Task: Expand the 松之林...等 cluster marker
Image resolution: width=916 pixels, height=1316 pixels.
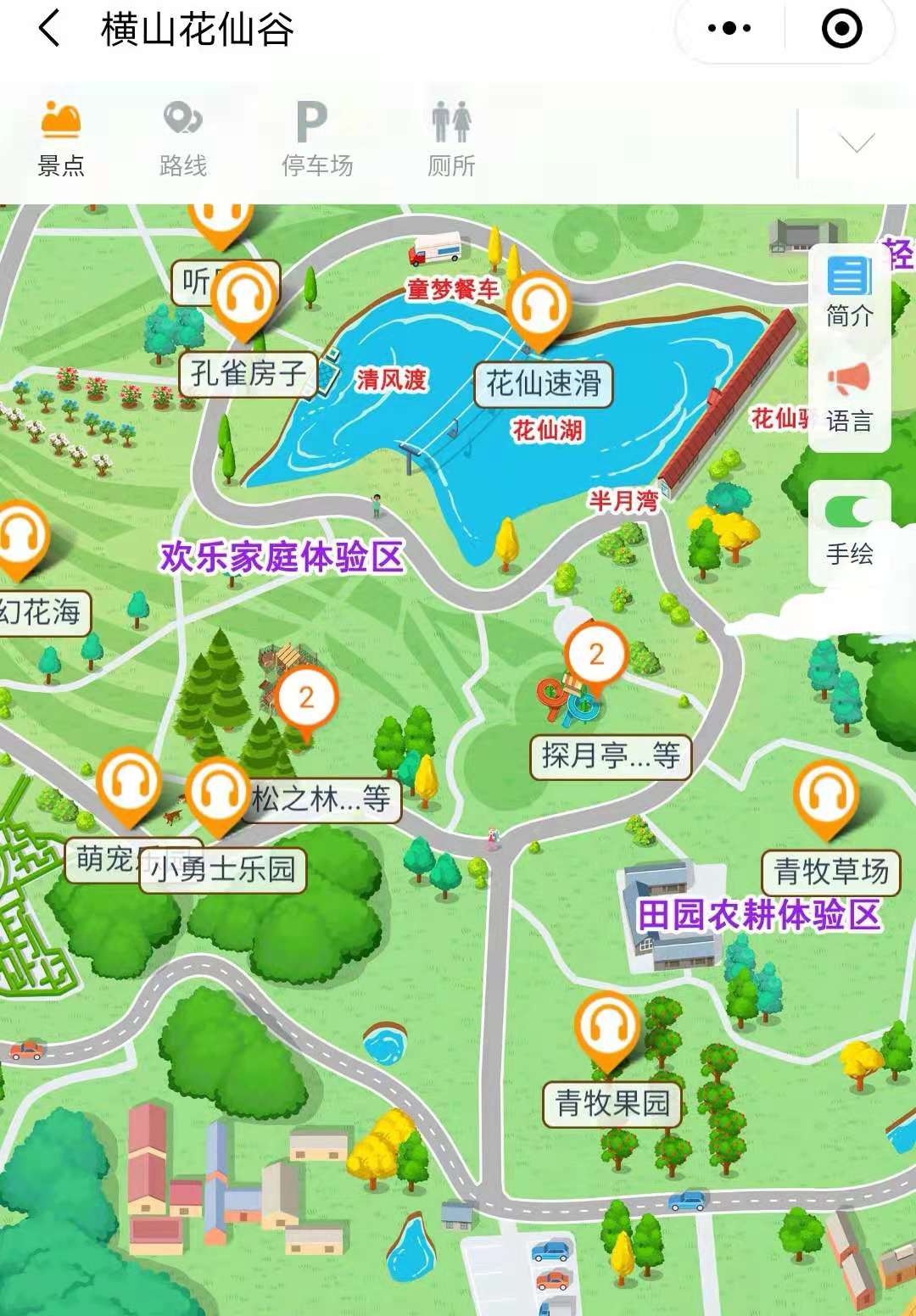Action: (x=306, y=700)
